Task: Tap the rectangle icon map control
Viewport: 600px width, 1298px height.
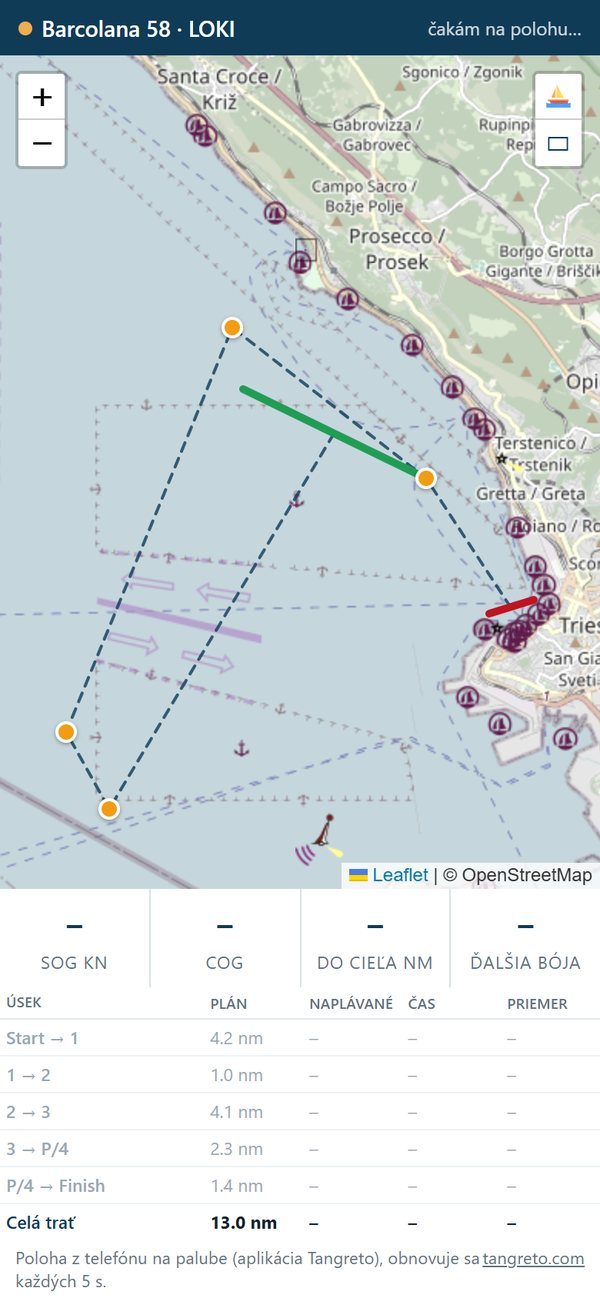Action: click(558, 143)
